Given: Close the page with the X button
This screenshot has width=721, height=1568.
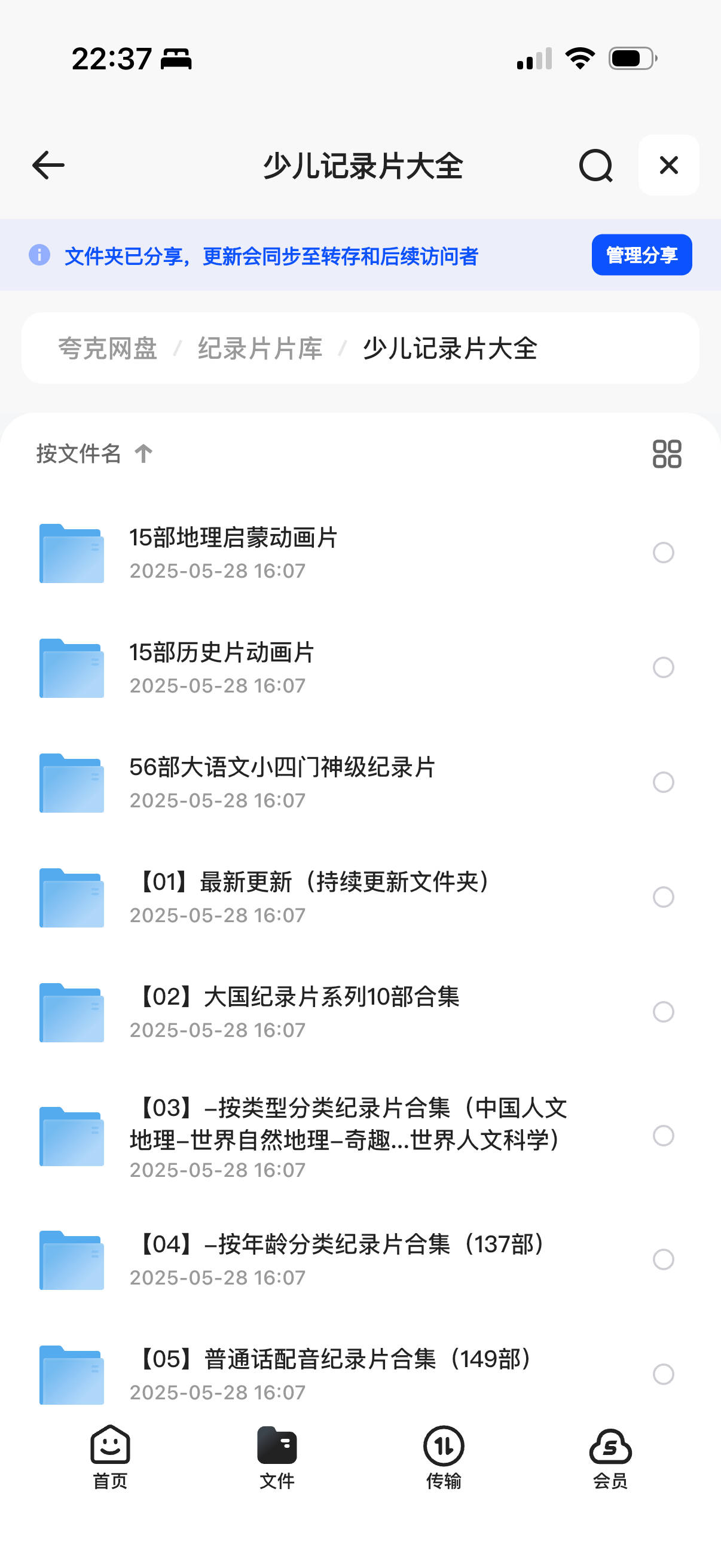Looking at the screenshot, I should pos(668,165).
